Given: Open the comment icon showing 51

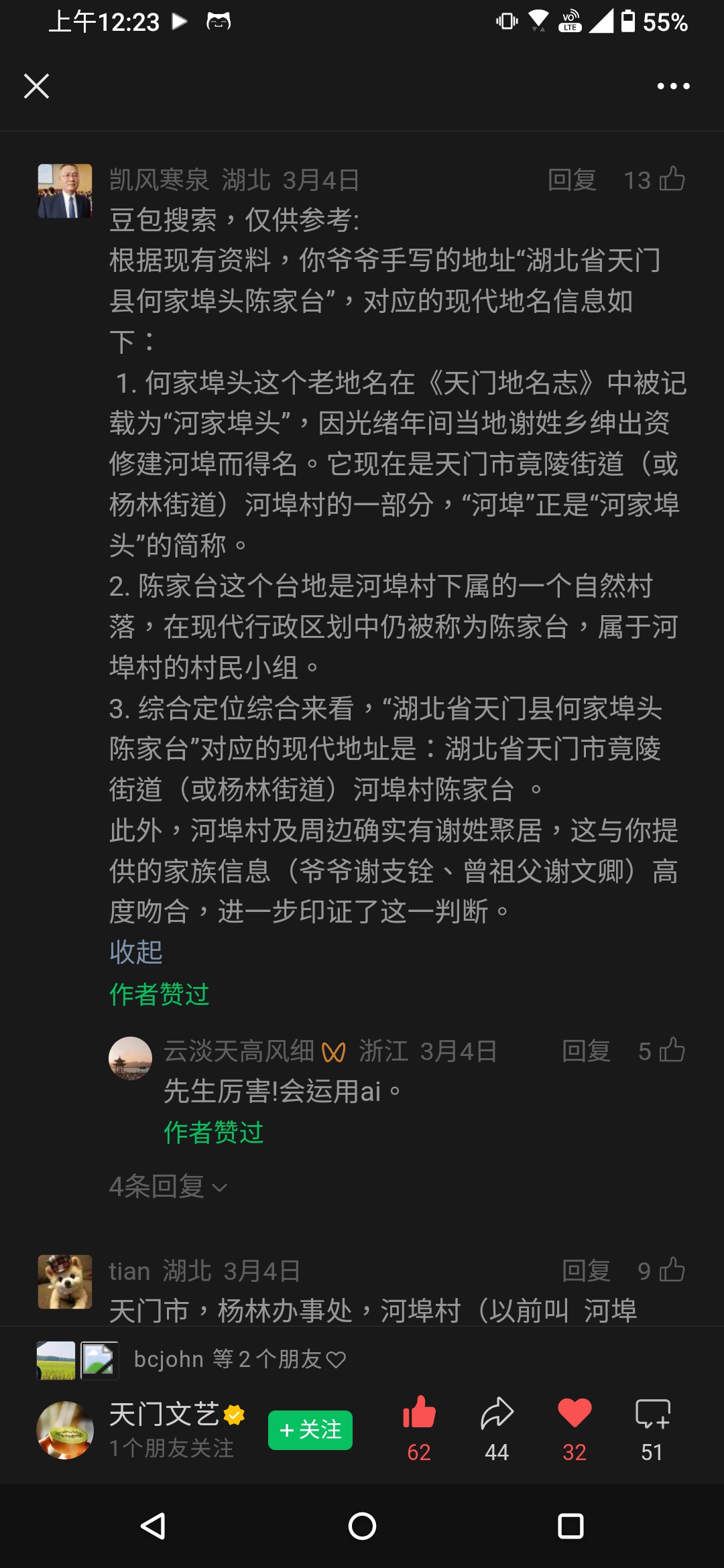Looking at the screenshot, I should [652, 1414].
